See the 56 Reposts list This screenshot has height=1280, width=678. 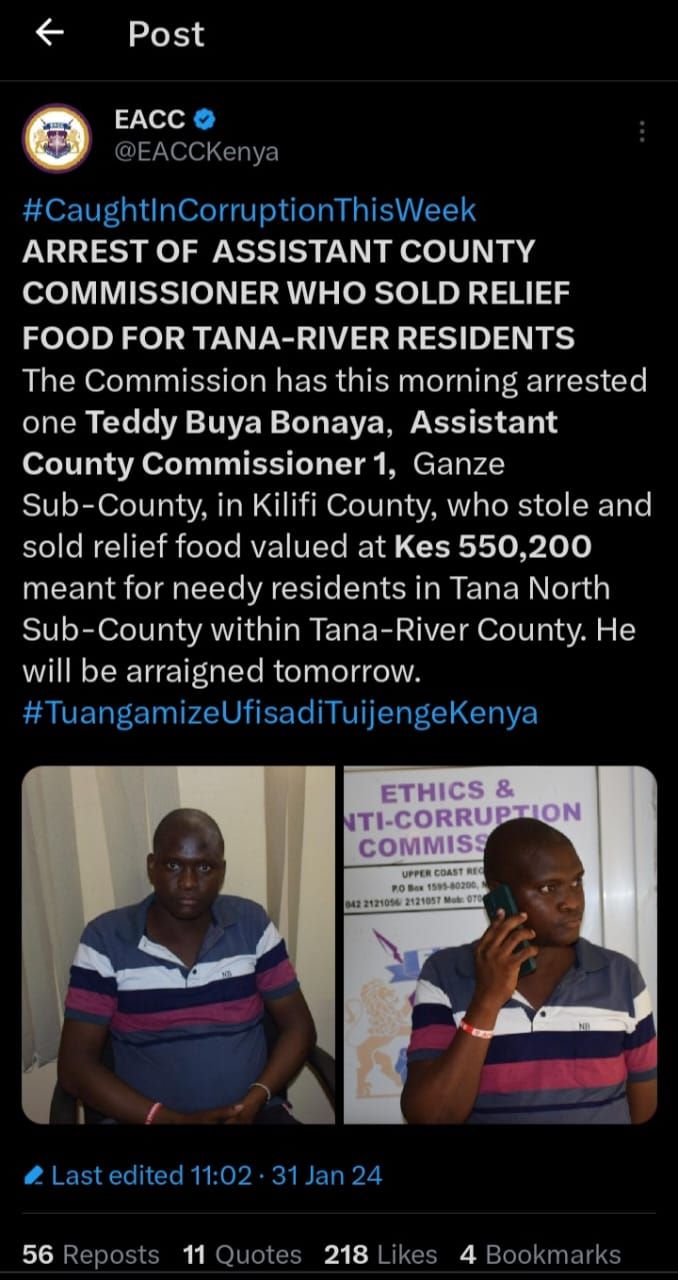tap(91, 1255)
